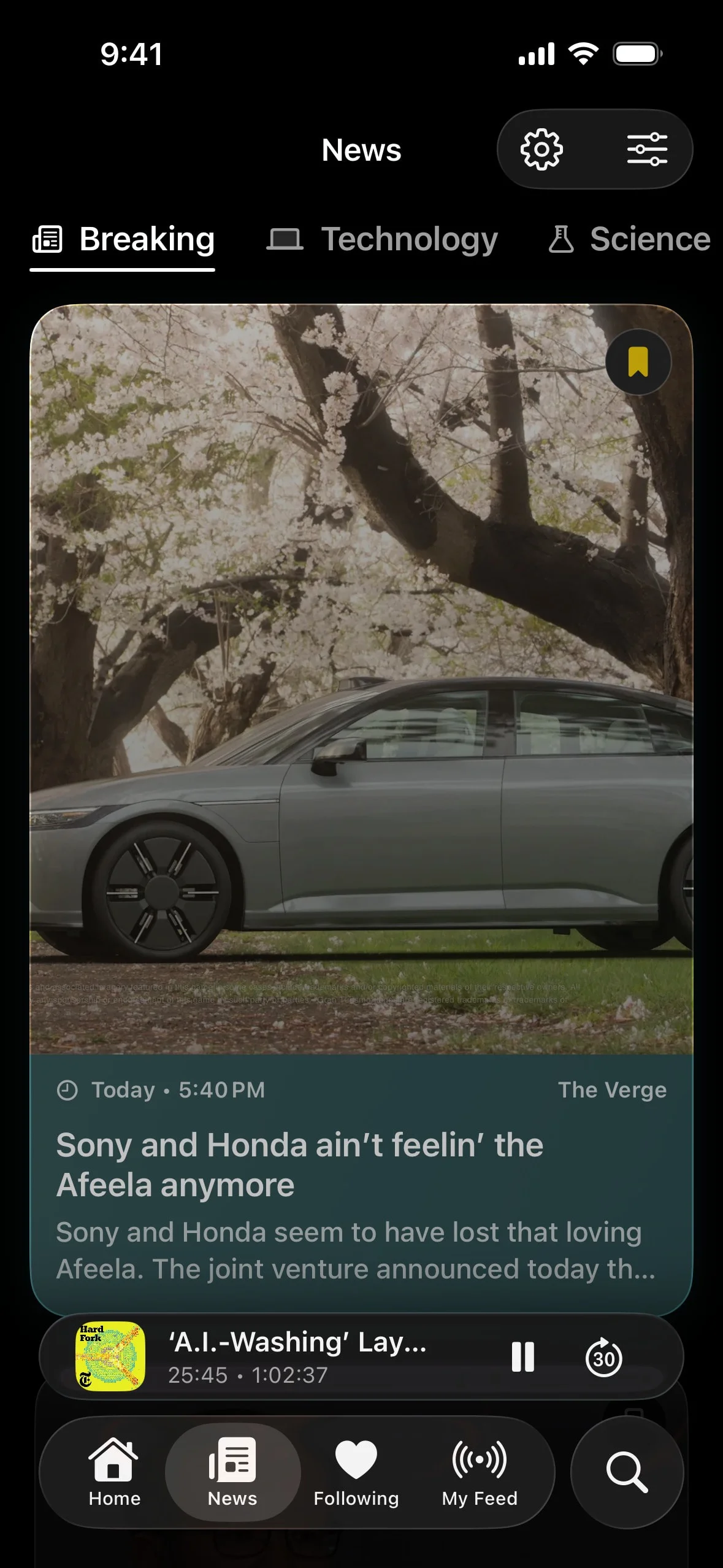Go to the Home tab
The height and width of the screenshot is (1568, 723).
[x=114, y=1472]
